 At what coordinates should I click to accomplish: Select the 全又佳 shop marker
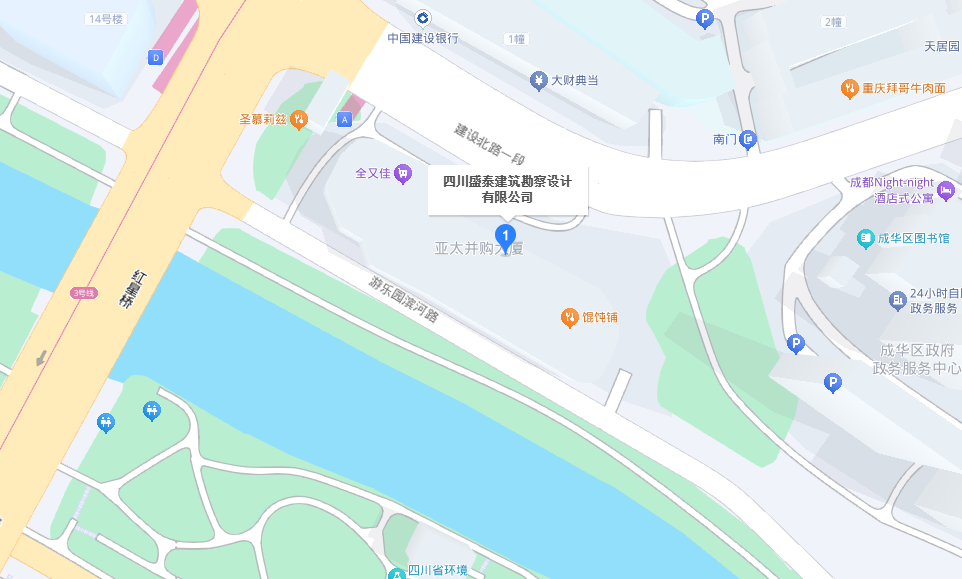[402, 173]
